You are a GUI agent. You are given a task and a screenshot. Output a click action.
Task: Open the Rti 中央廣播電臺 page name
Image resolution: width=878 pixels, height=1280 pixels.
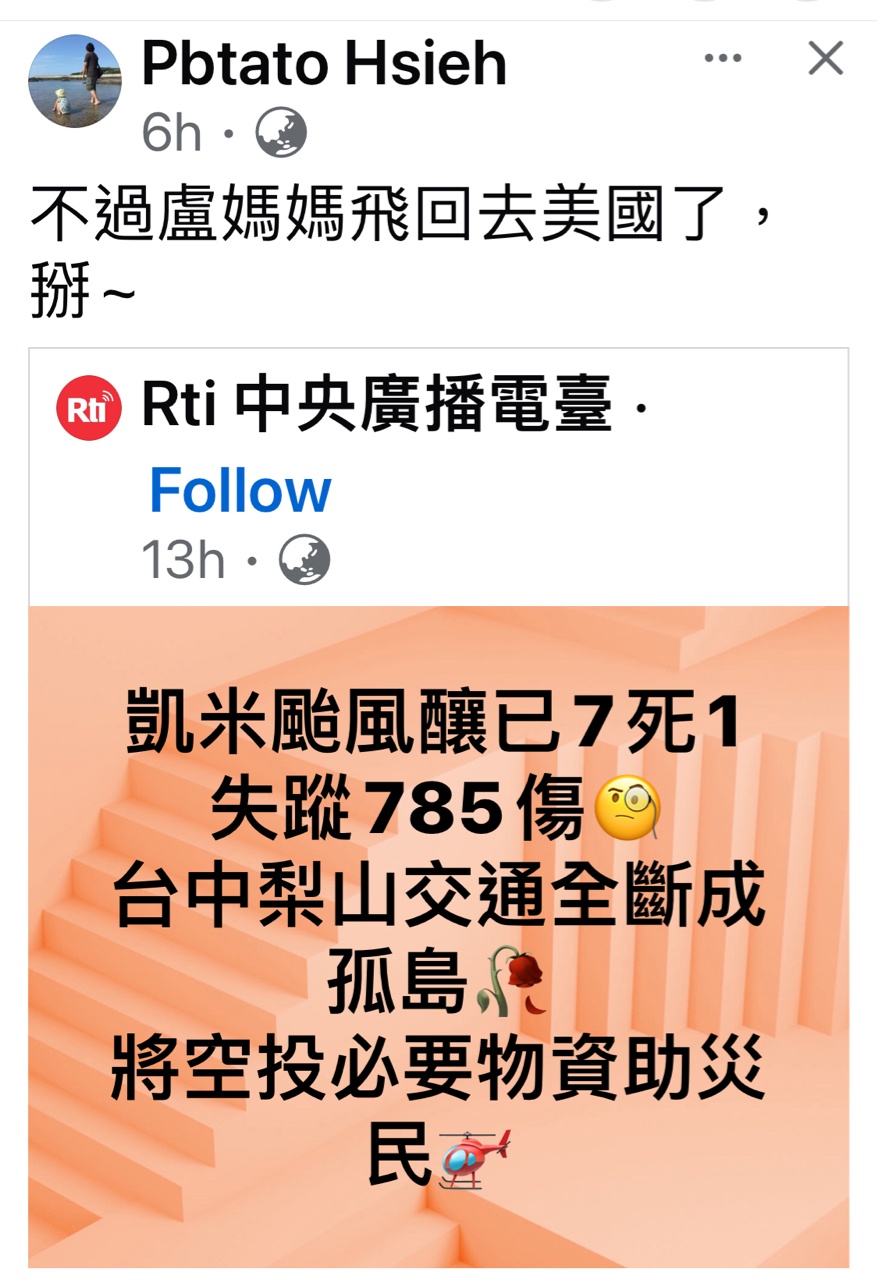pos(376,408)
